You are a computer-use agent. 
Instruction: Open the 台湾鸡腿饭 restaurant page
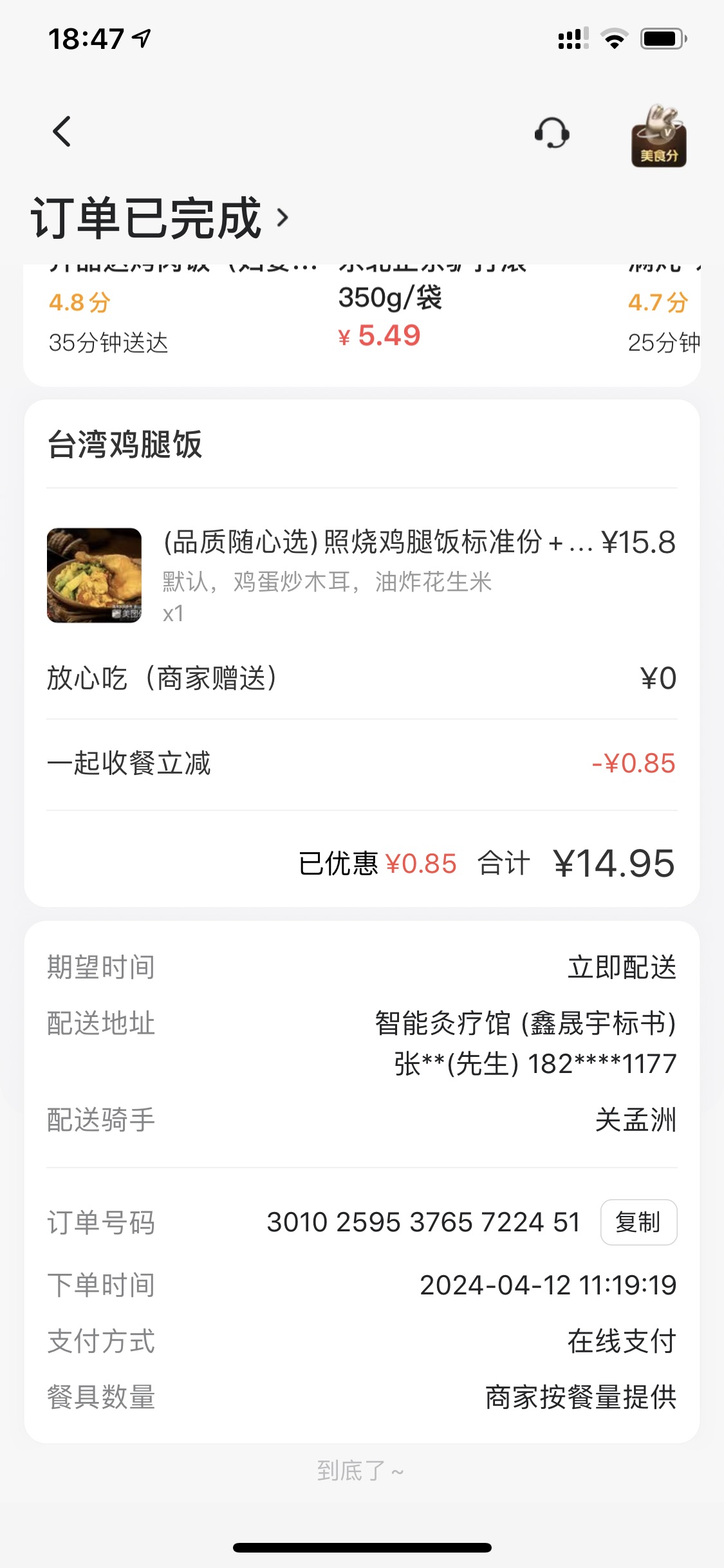tap(125, 445)
